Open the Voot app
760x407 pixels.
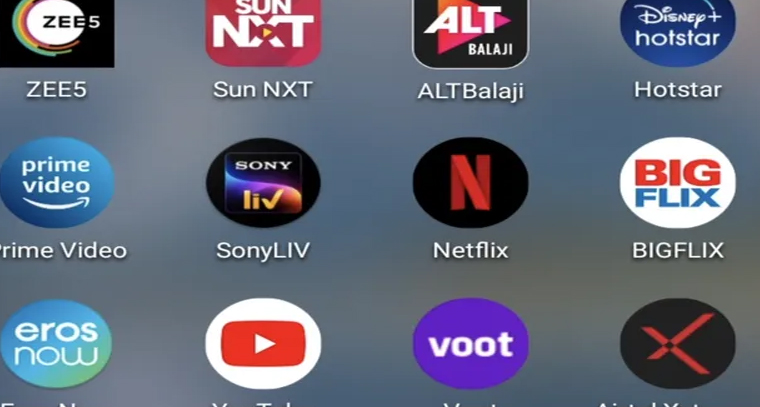(470, 344)
